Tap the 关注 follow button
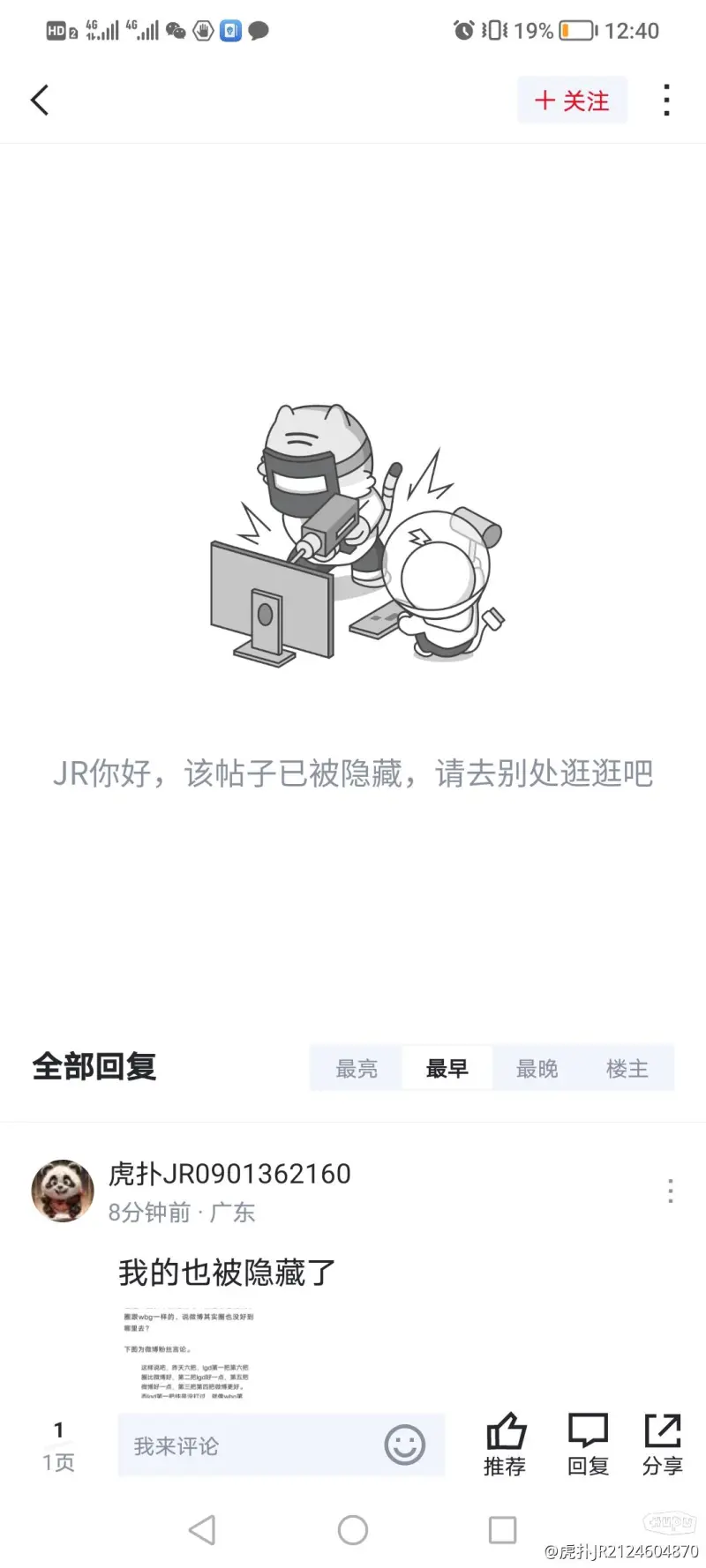706x1568 pixels. [x=572, y=101]
